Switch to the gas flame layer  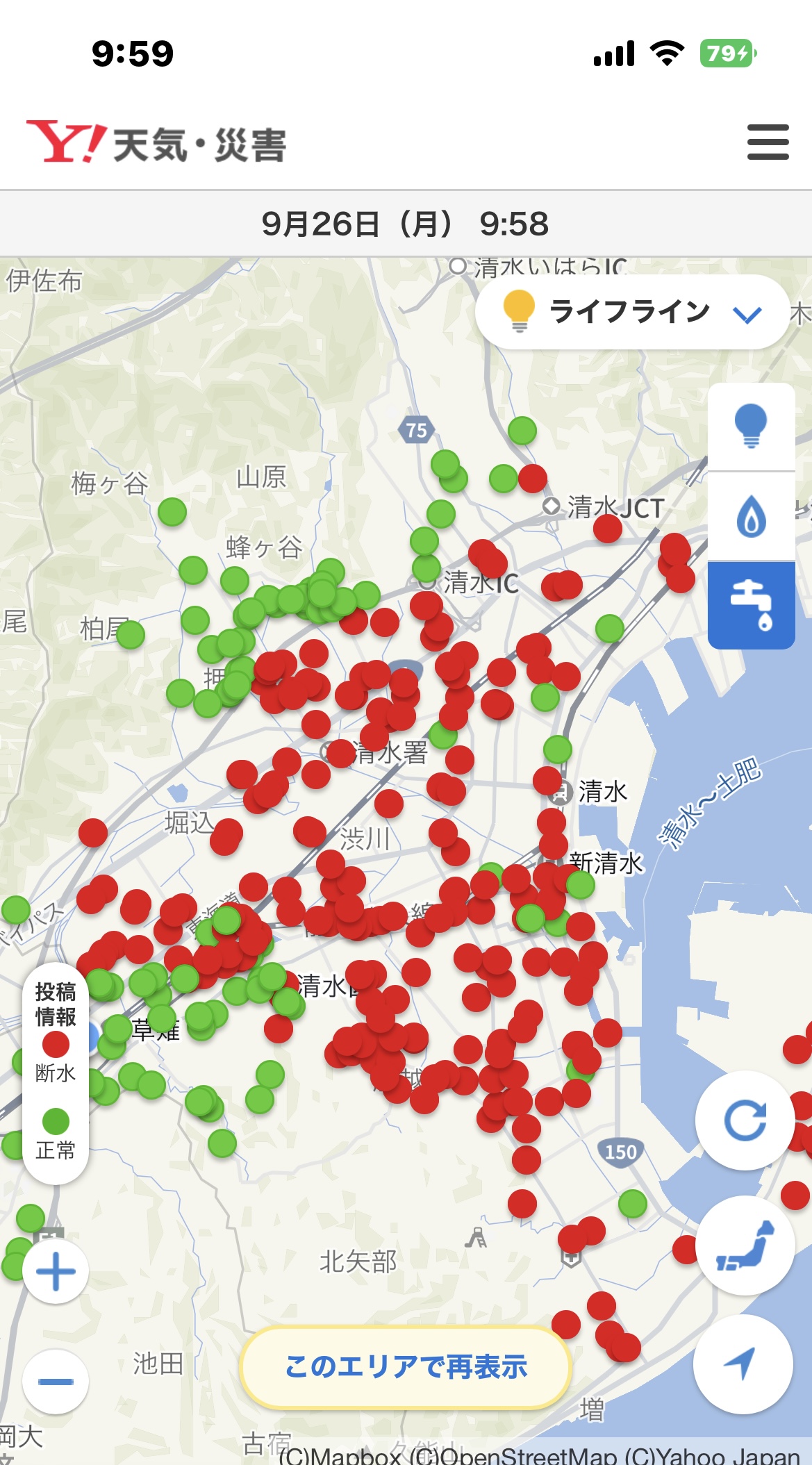(751, 516)
